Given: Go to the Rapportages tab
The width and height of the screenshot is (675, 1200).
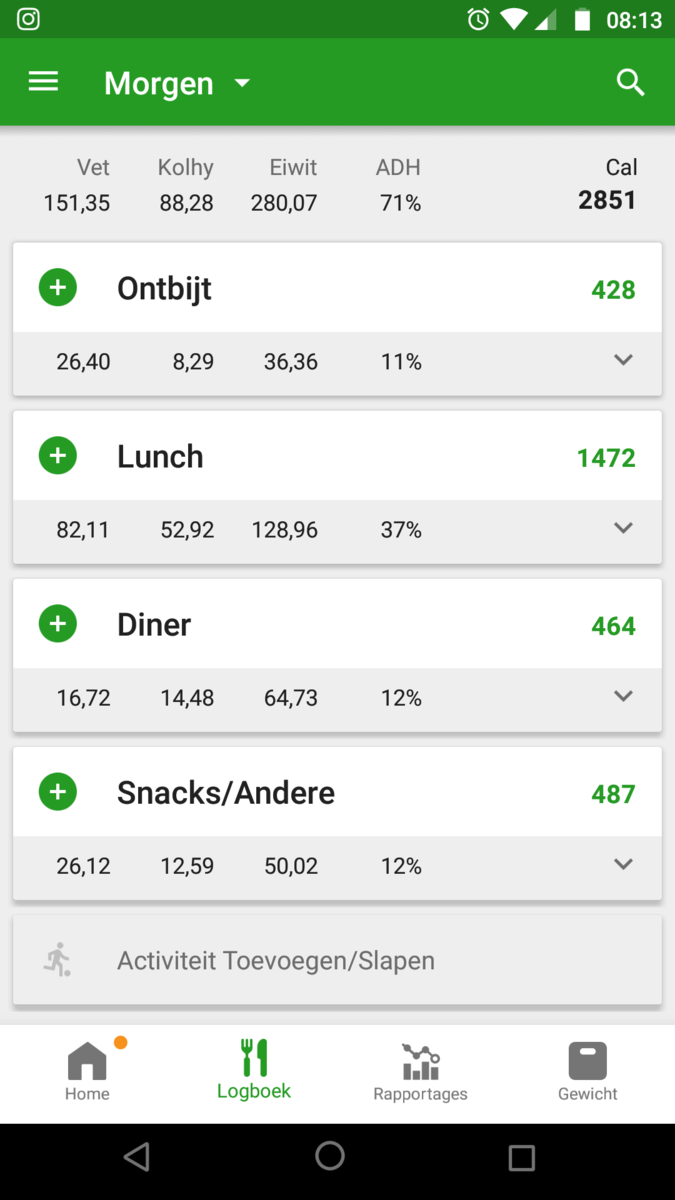Looking at the screenshot, I should 420,1071.
